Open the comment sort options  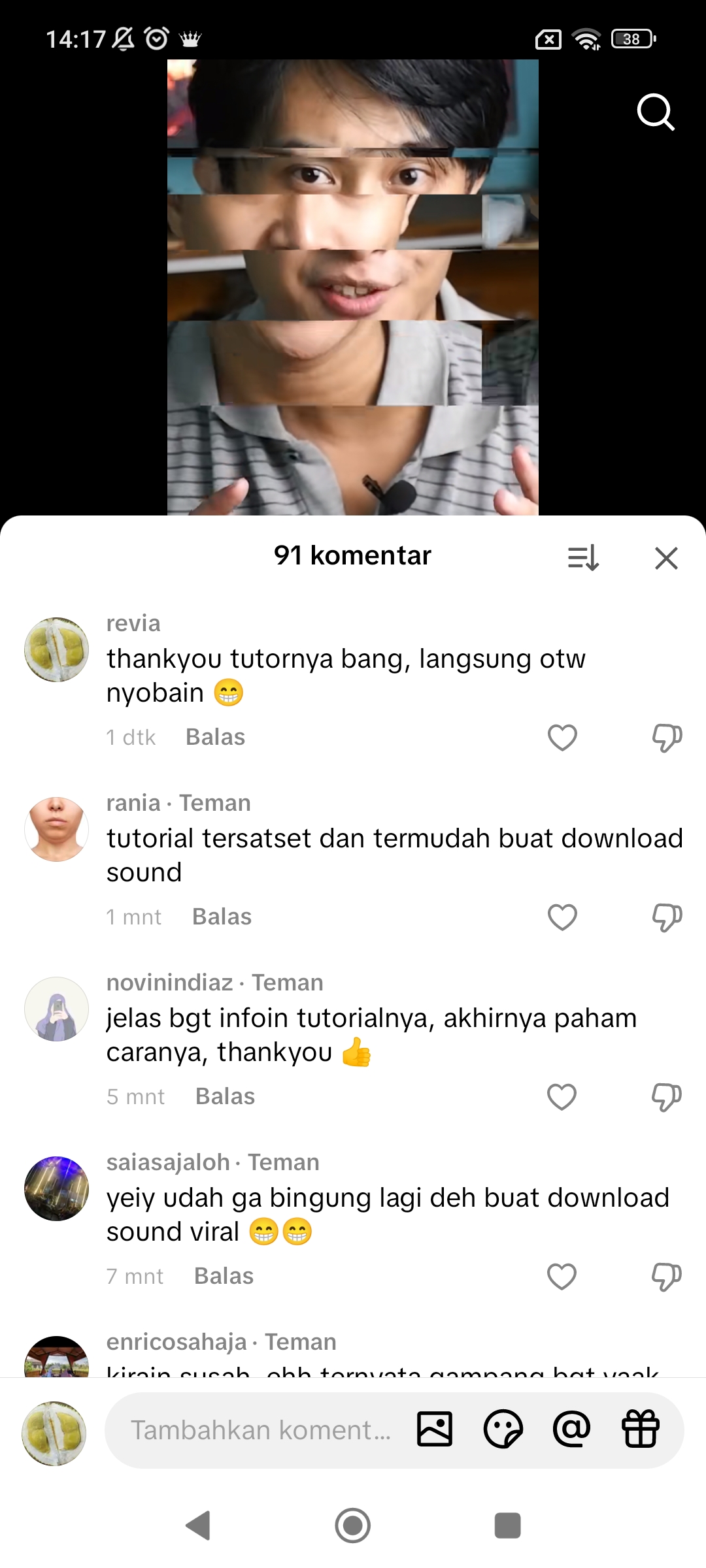coord(583,558)
